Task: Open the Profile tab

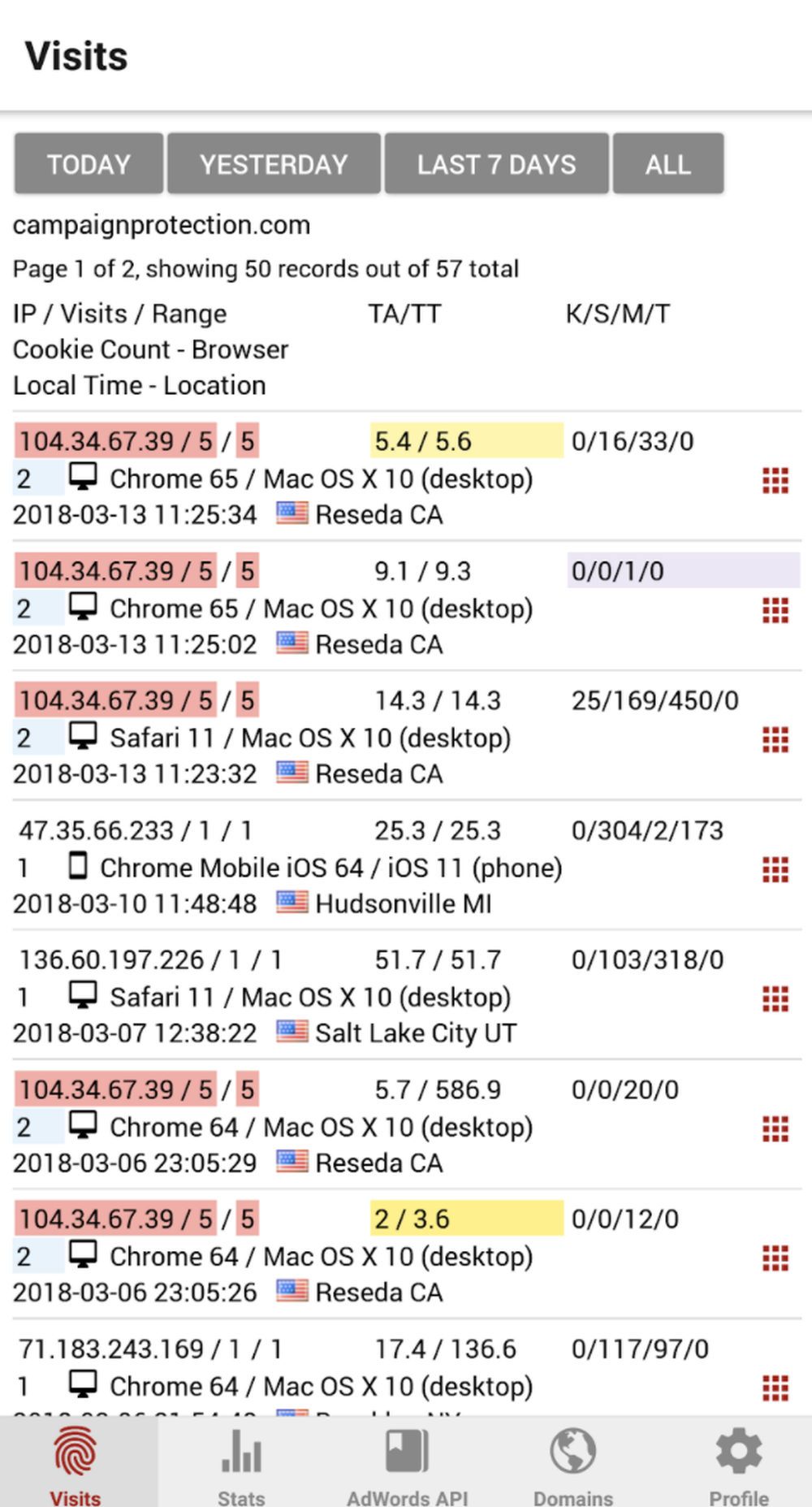Action: pyautogui.click(x=738, y=1462)
